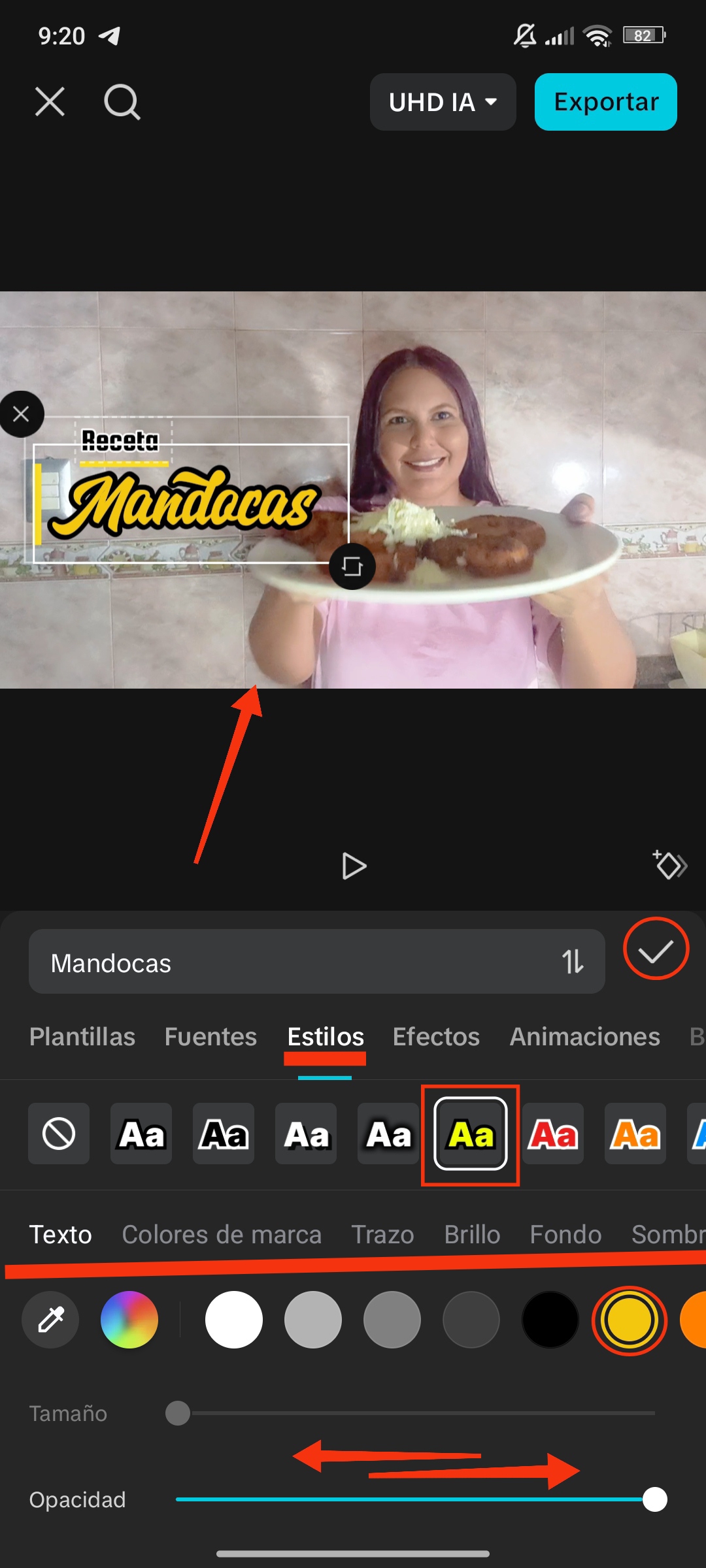Remove the text overlay with its X handle
706x1568 pixels.
(x=21, y=414)
